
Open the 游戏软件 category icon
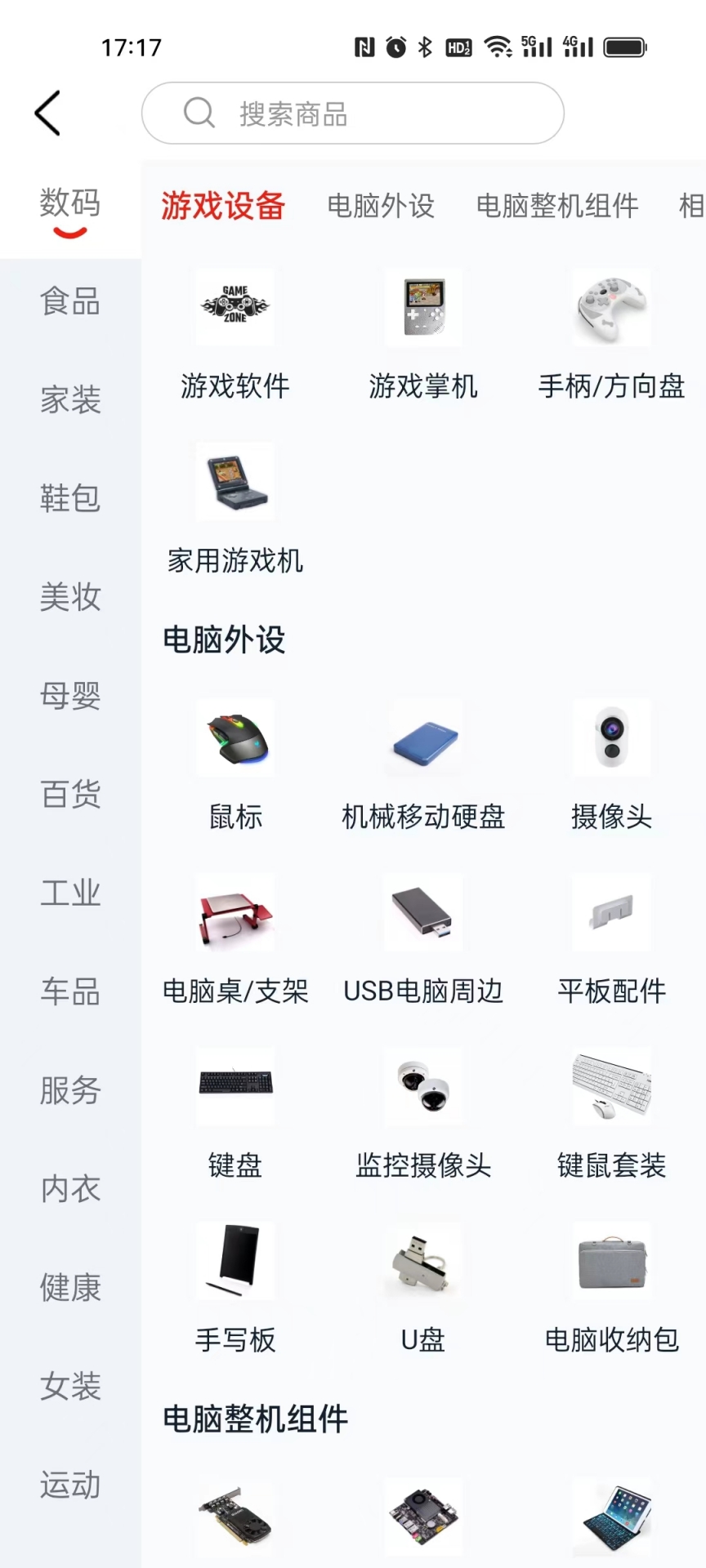[x=235, y=309]
